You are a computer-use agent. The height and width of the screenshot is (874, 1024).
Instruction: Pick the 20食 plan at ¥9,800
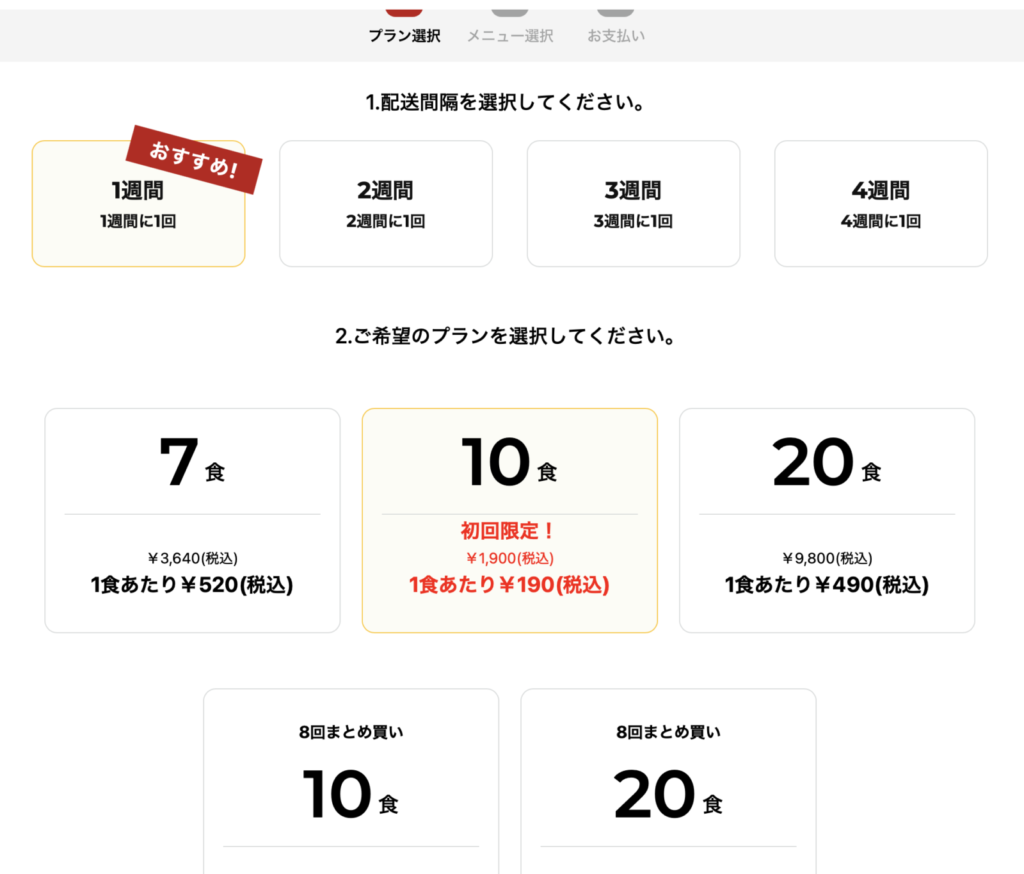pyautogui.click(x=826, y=520)
